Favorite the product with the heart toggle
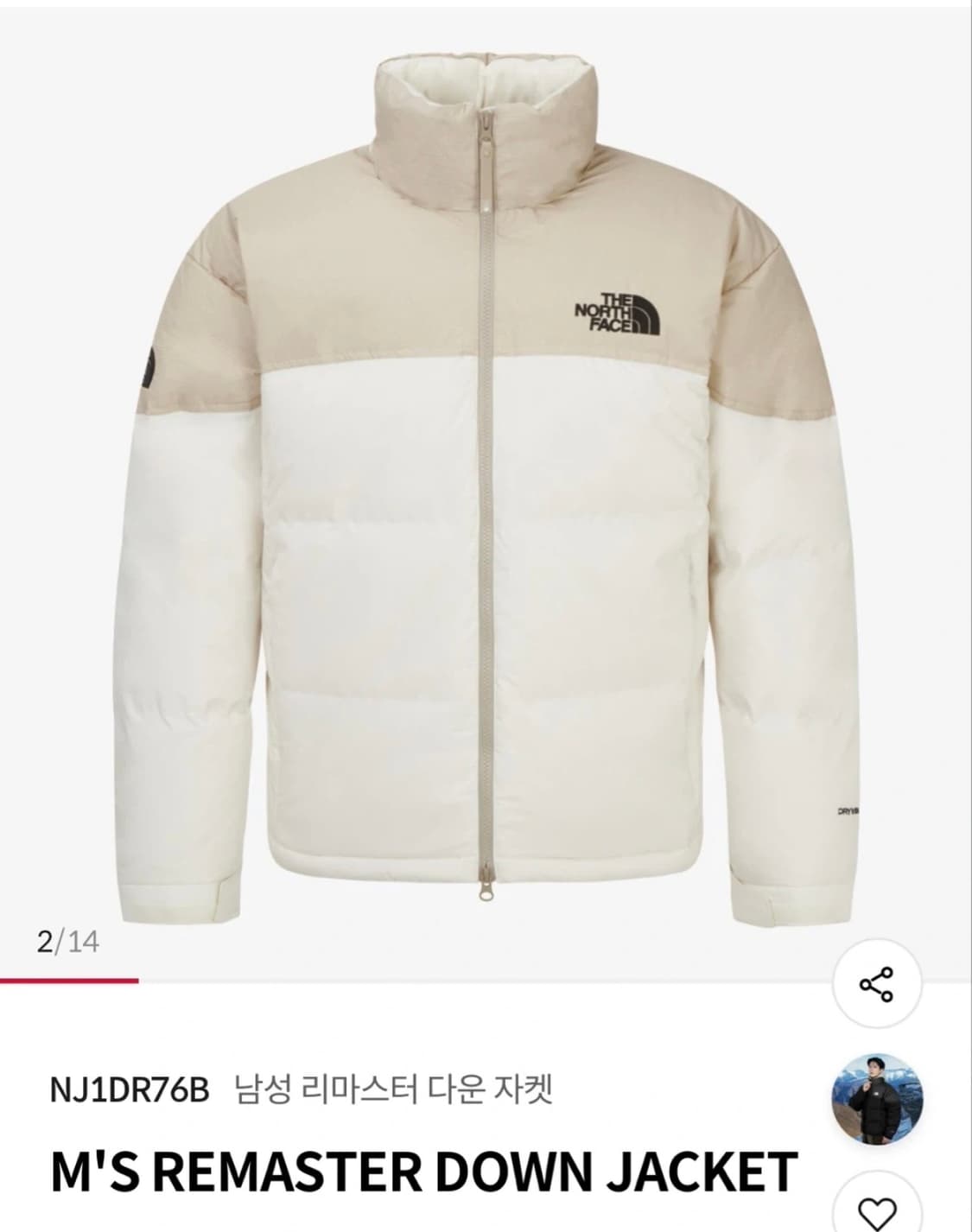This screenshot has height=1232, width=972. 879,1214
